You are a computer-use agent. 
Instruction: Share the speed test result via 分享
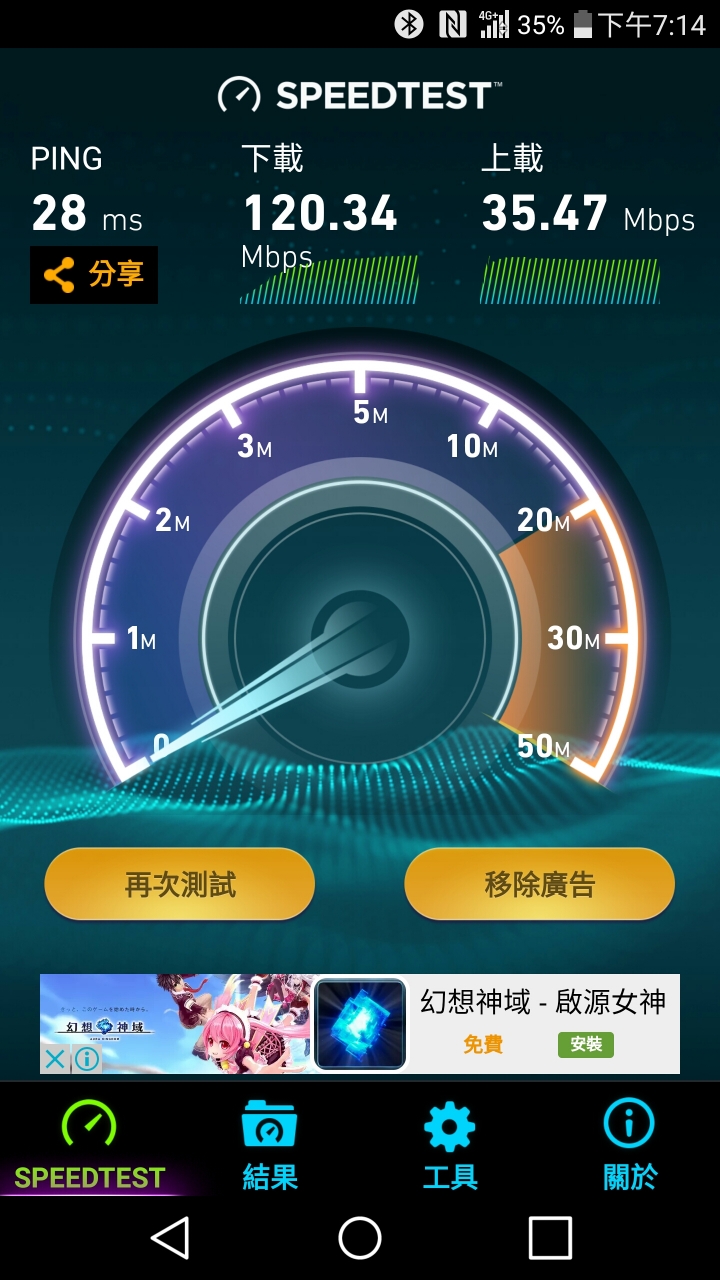point(94,274)
